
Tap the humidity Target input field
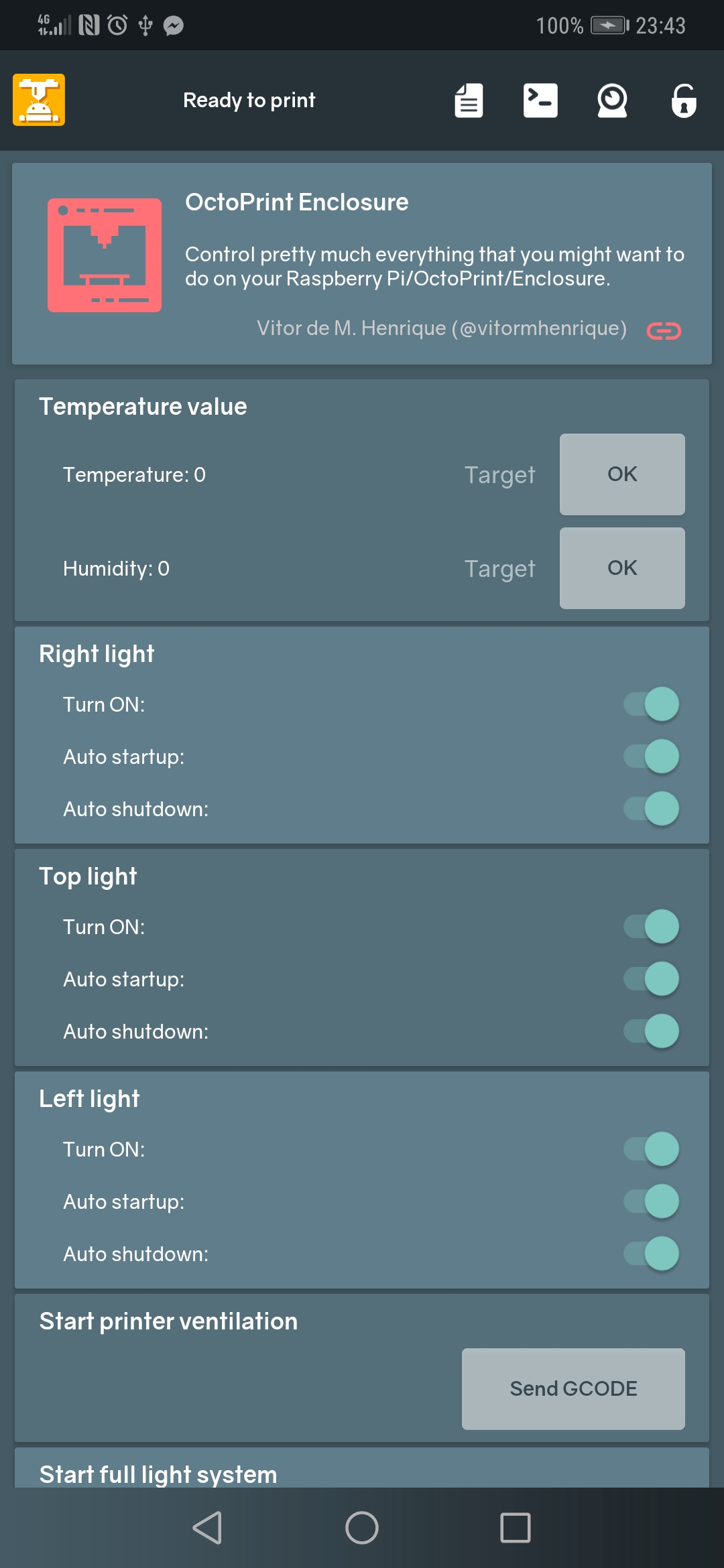[x=499, y=568]
